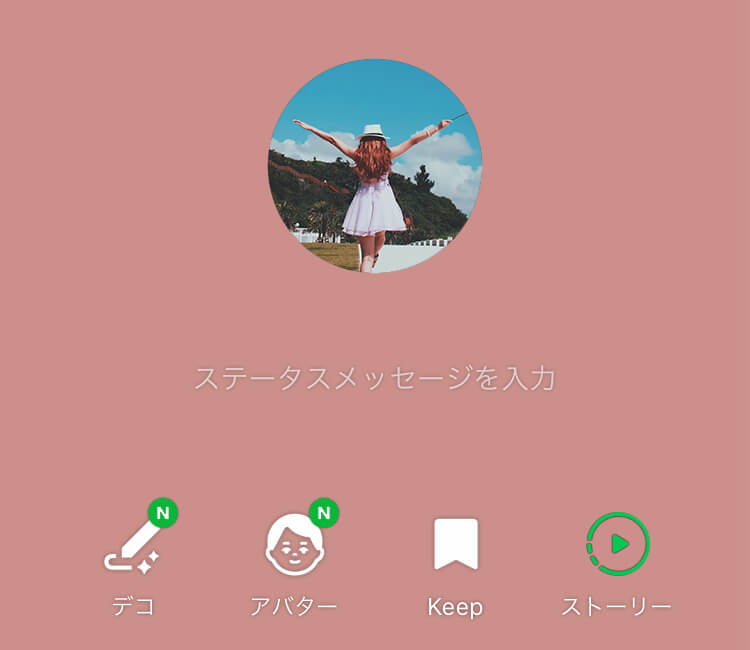The width and height of the screenshot is (750, 650).
Task: Tap the circular profile photo
Action: (x=375, y=166)
